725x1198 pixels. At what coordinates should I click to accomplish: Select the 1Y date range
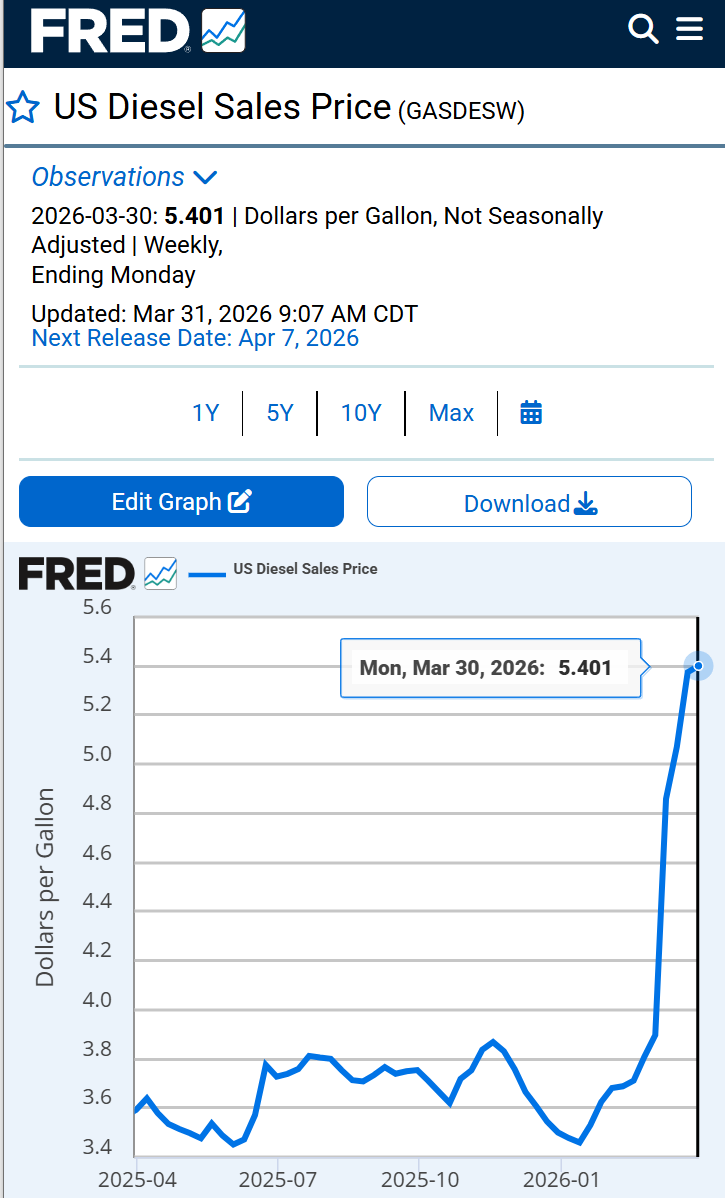coord(205,413)
